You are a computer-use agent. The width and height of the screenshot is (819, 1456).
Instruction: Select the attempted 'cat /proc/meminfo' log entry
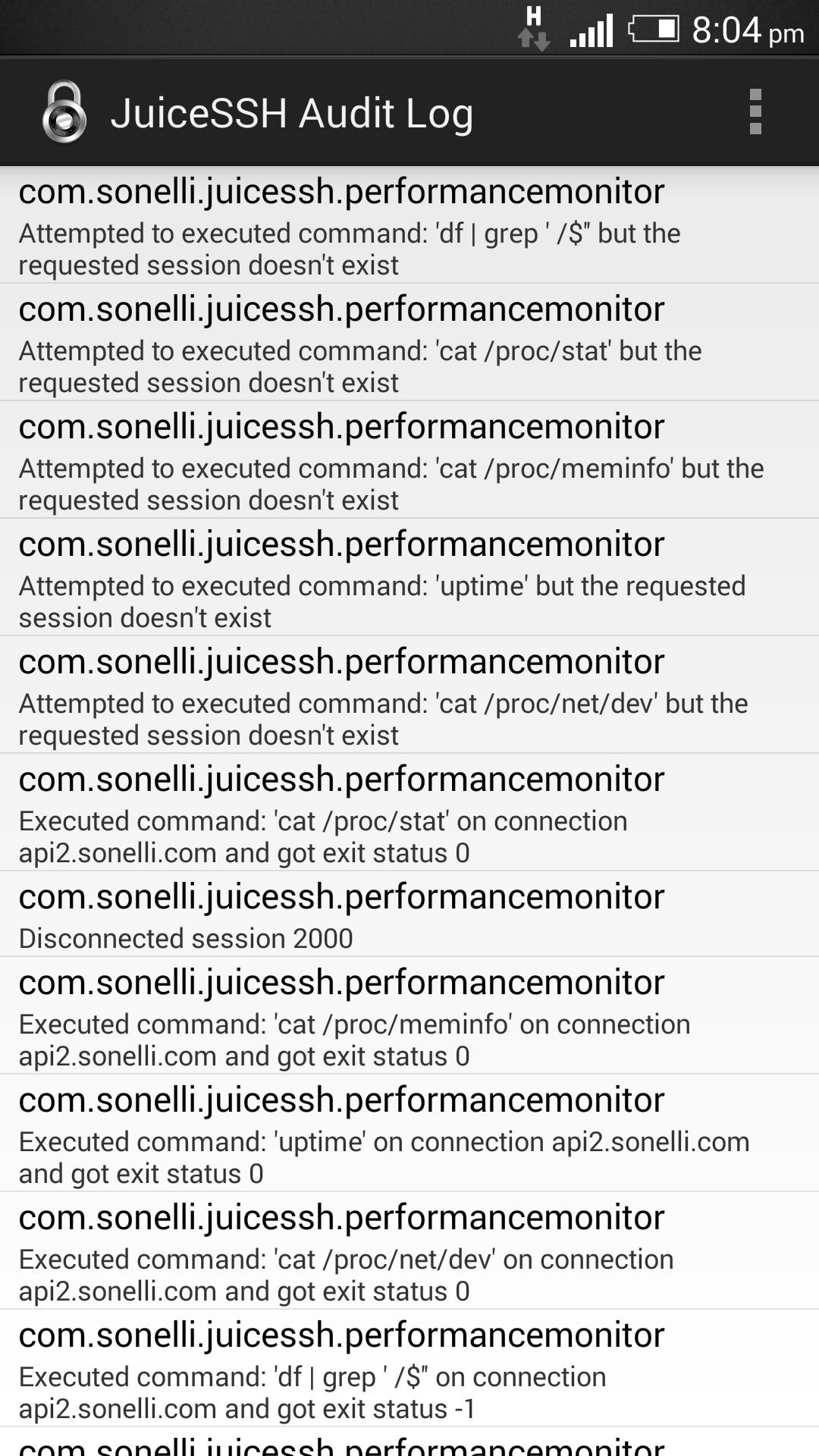pos(409,460)
